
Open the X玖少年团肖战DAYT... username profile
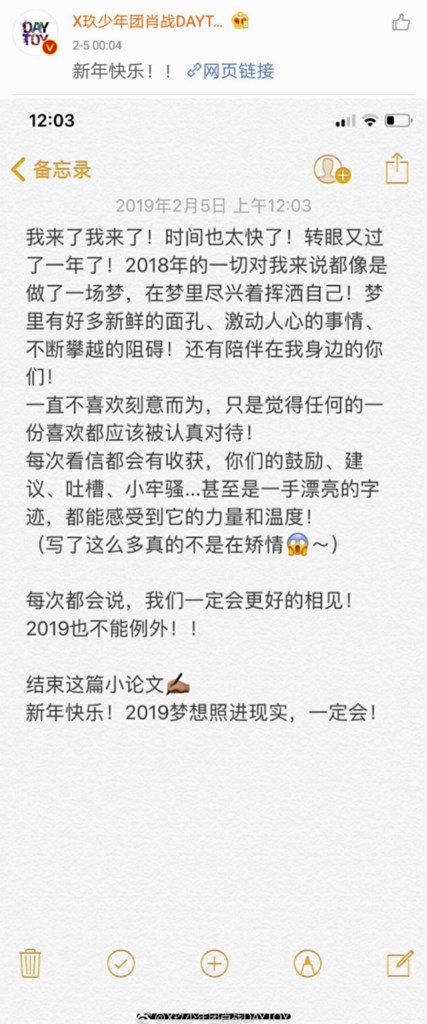point(148,22)
